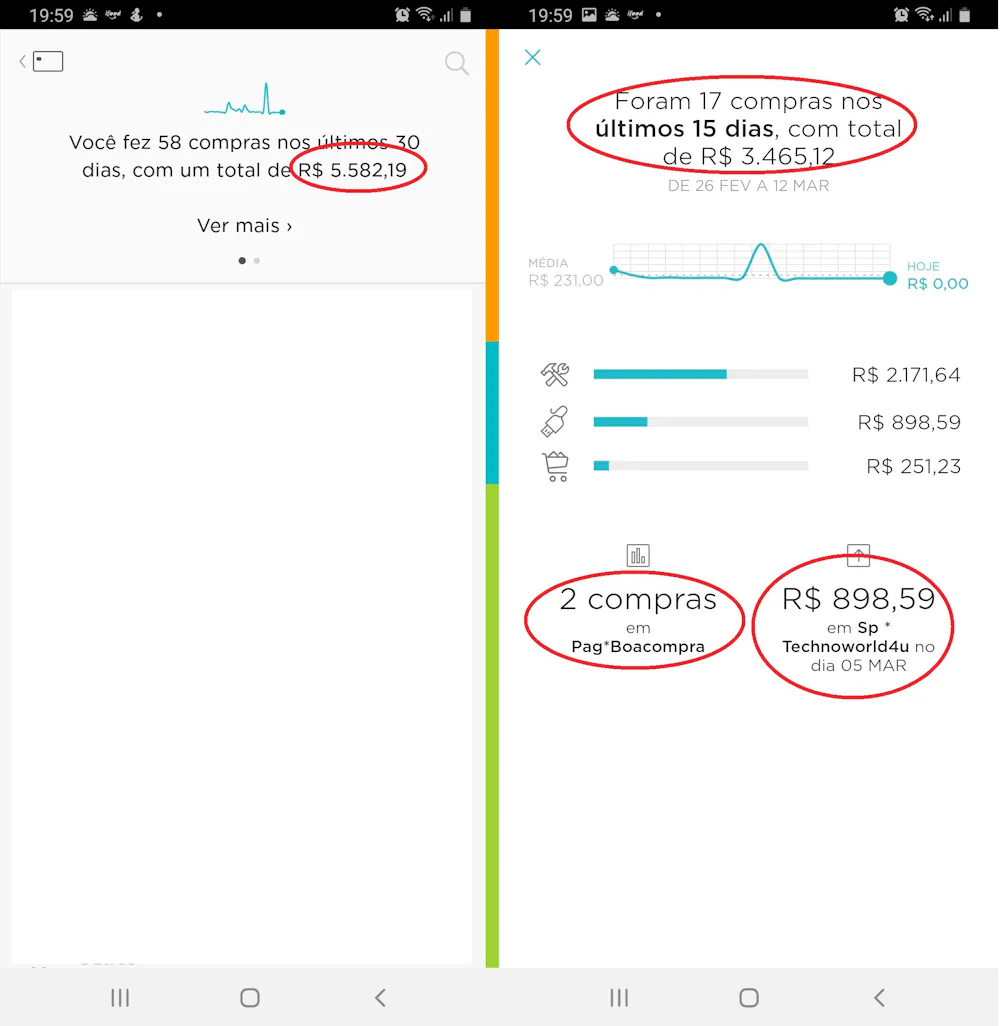1000x1026 pixels.
Task: Select the second page indicator dot
Action: [257, 260]
